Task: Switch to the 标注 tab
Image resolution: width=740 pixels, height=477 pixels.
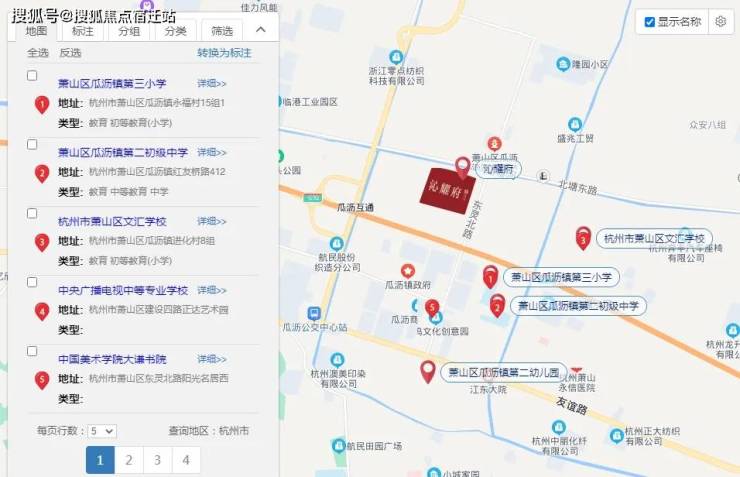Action: pos(83,31)
